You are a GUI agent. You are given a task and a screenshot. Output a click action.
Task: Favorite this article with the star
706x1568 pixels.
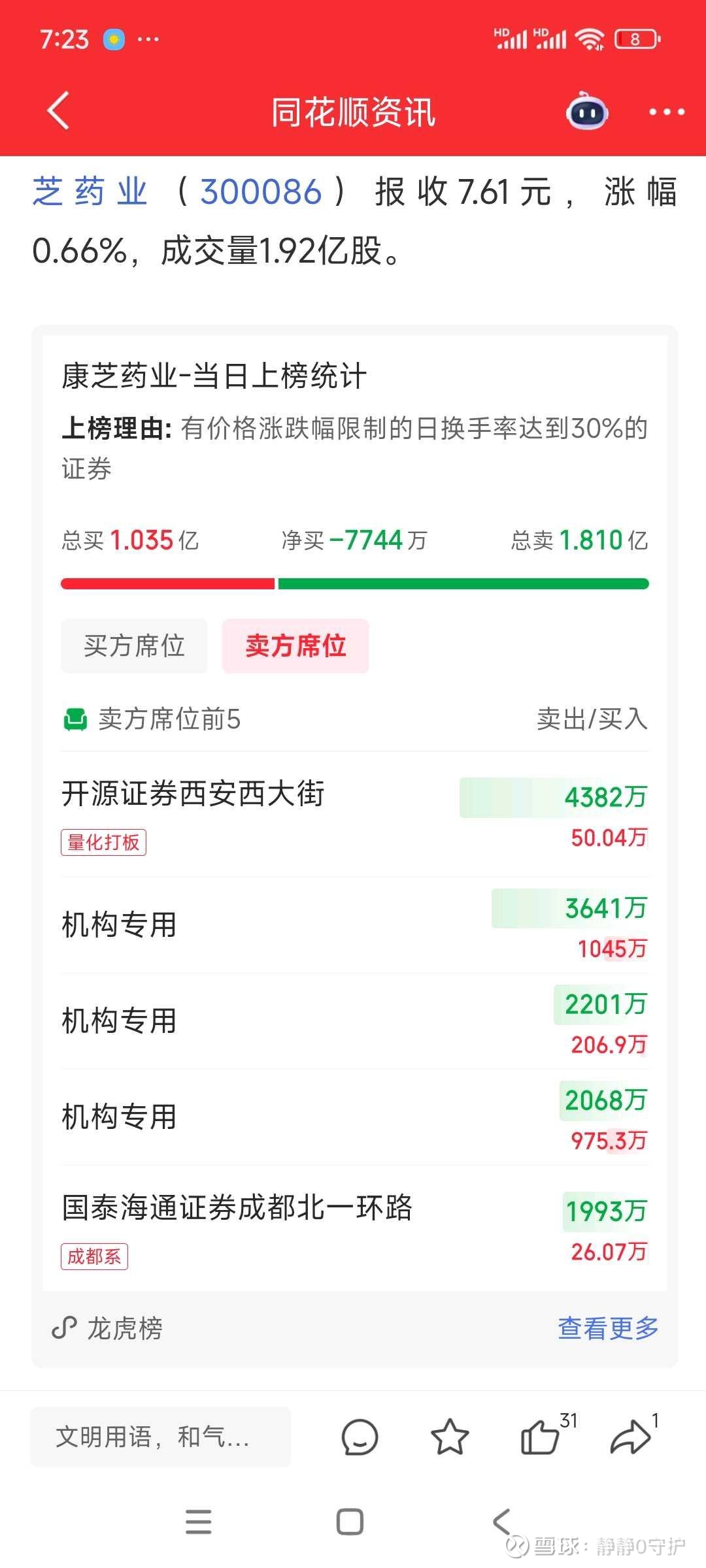pos(450,1437)
